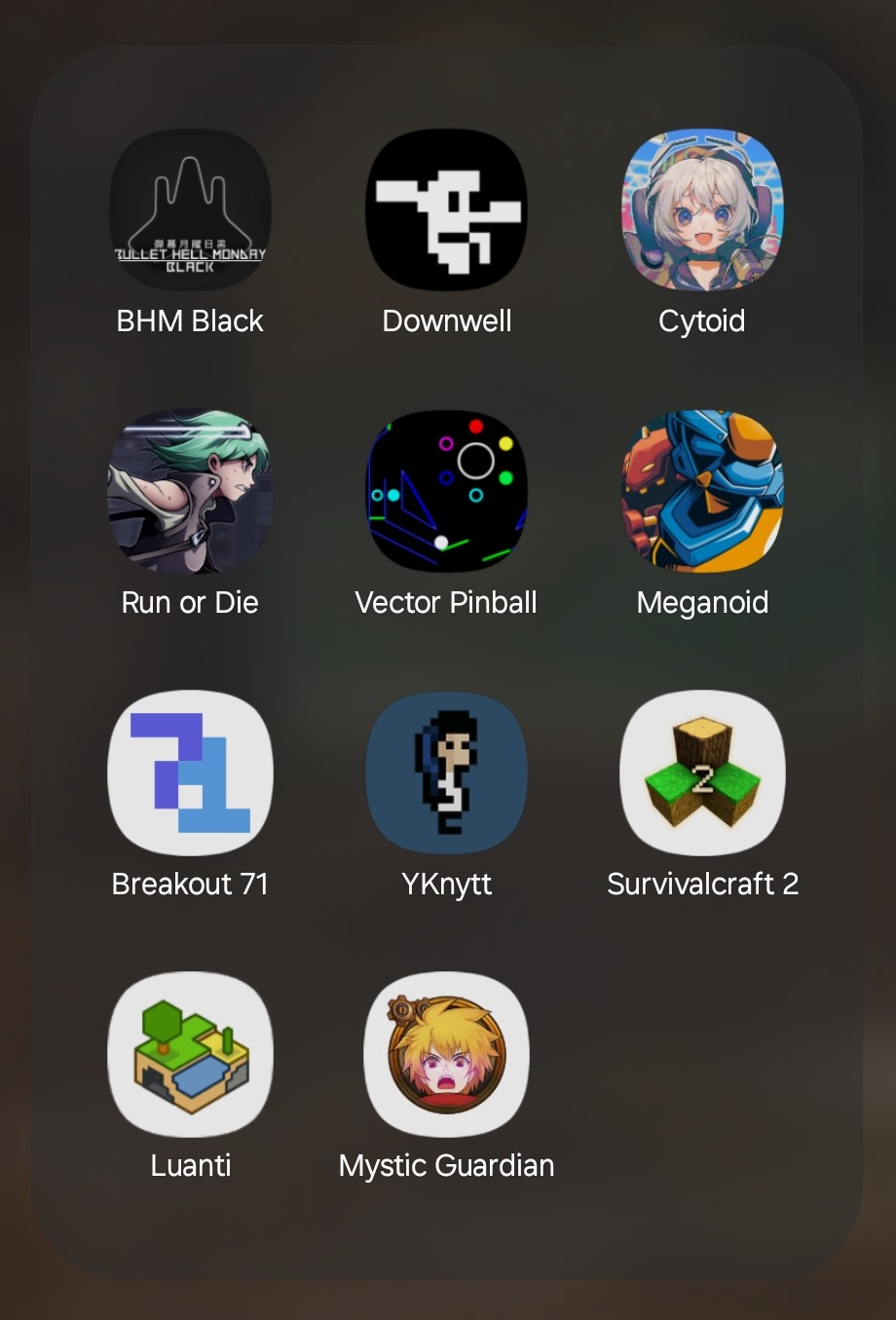Open the Luanti app

tap(190, 1055)
